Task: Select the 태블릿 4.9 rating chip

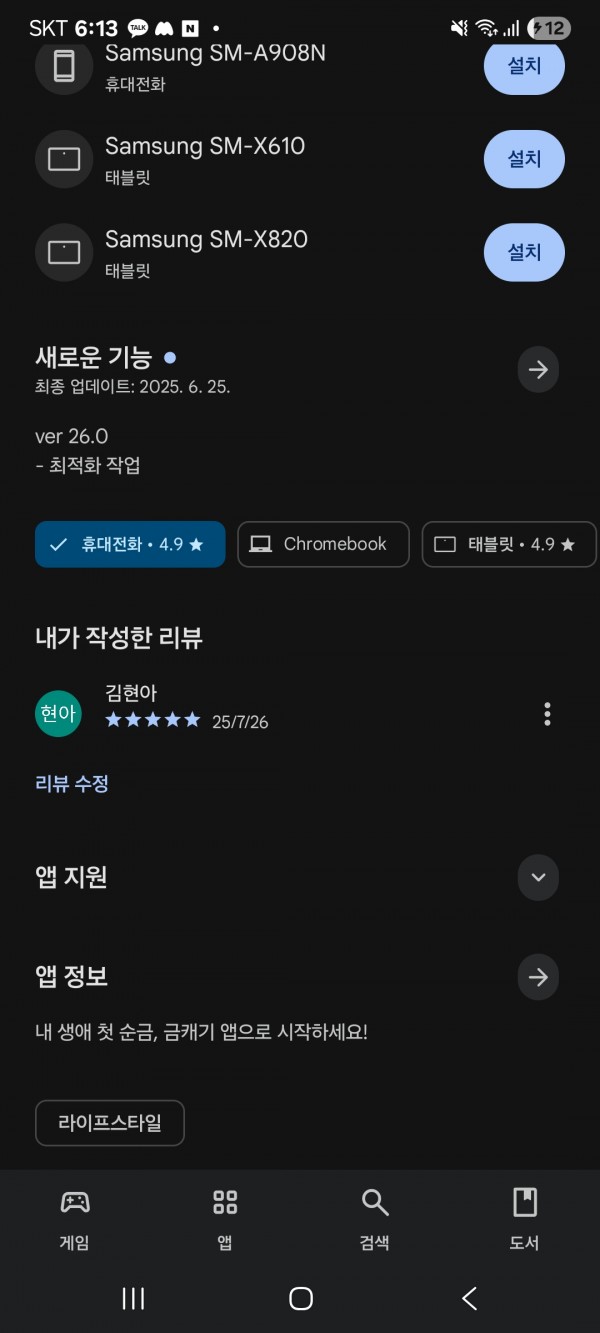Action: coord(509,545)
